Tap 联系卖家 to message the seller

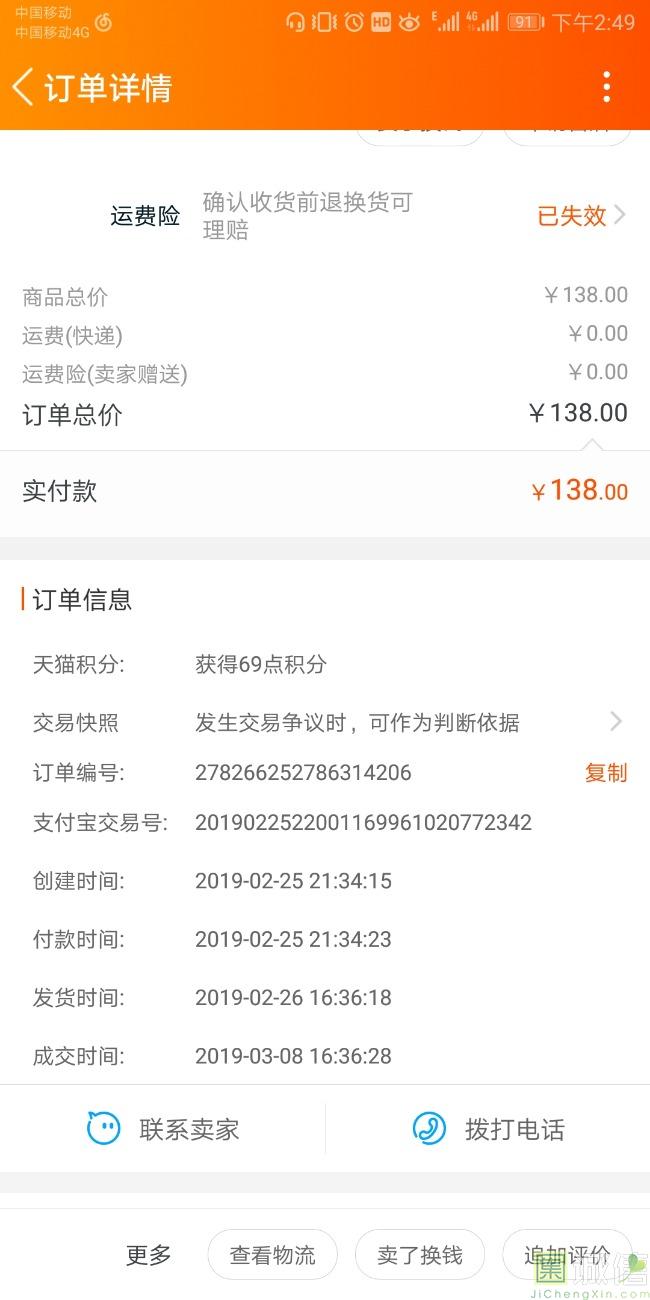(x=164, y=1129)
